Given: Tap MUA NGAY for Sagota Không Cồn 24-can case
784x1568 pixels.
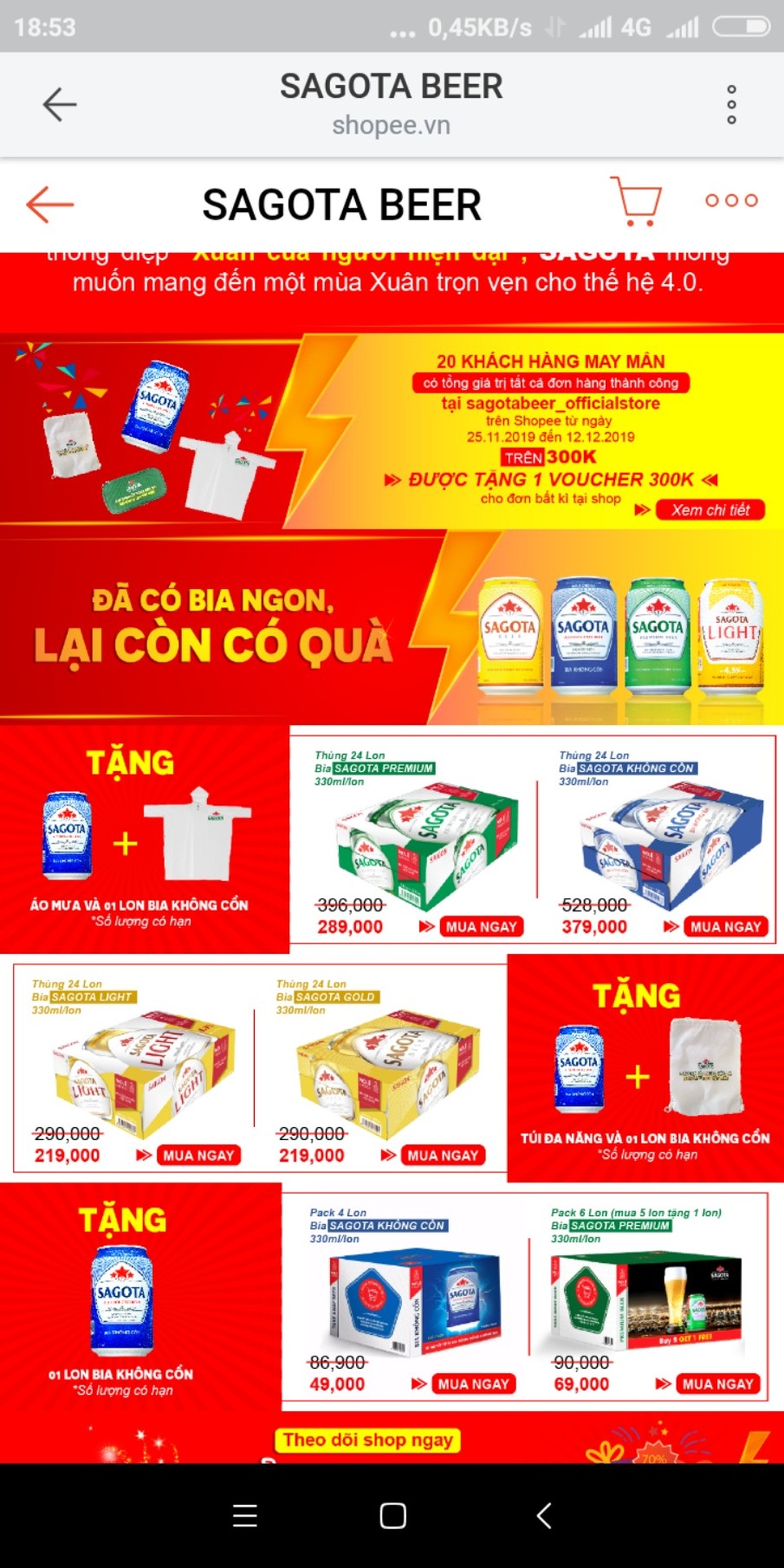Looking at the screenshot, I should 725,927.
